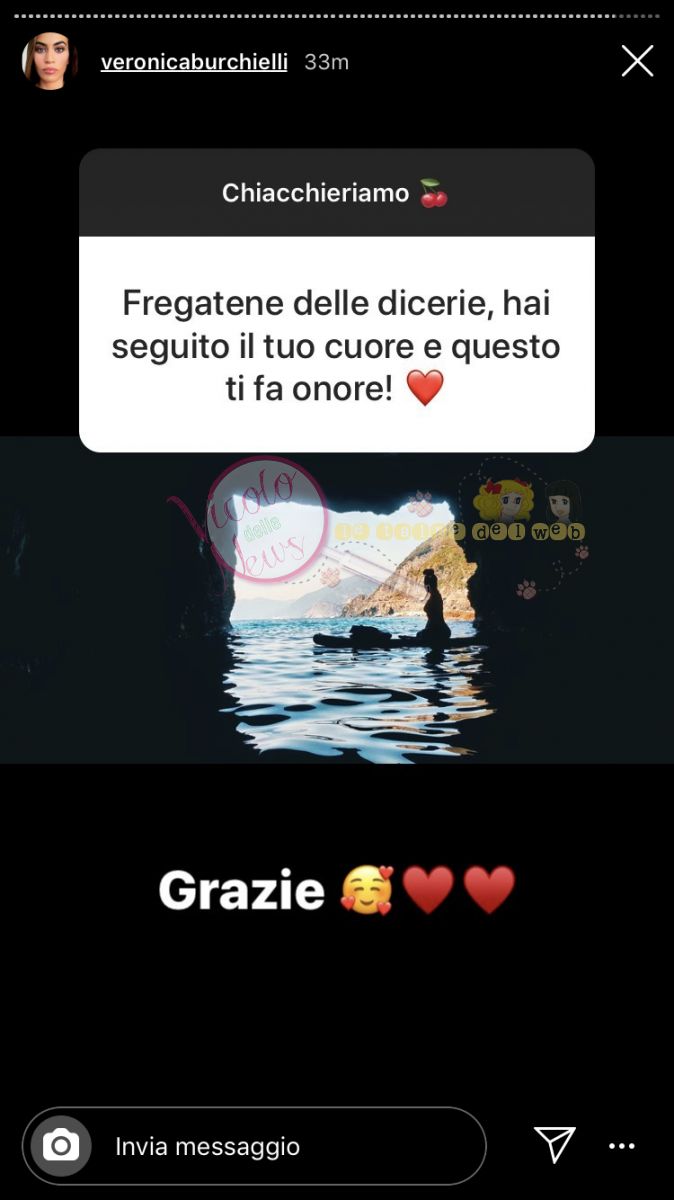Open the camera in the message bar
Screen dimensions: 674x1200
coord(61,1146)
